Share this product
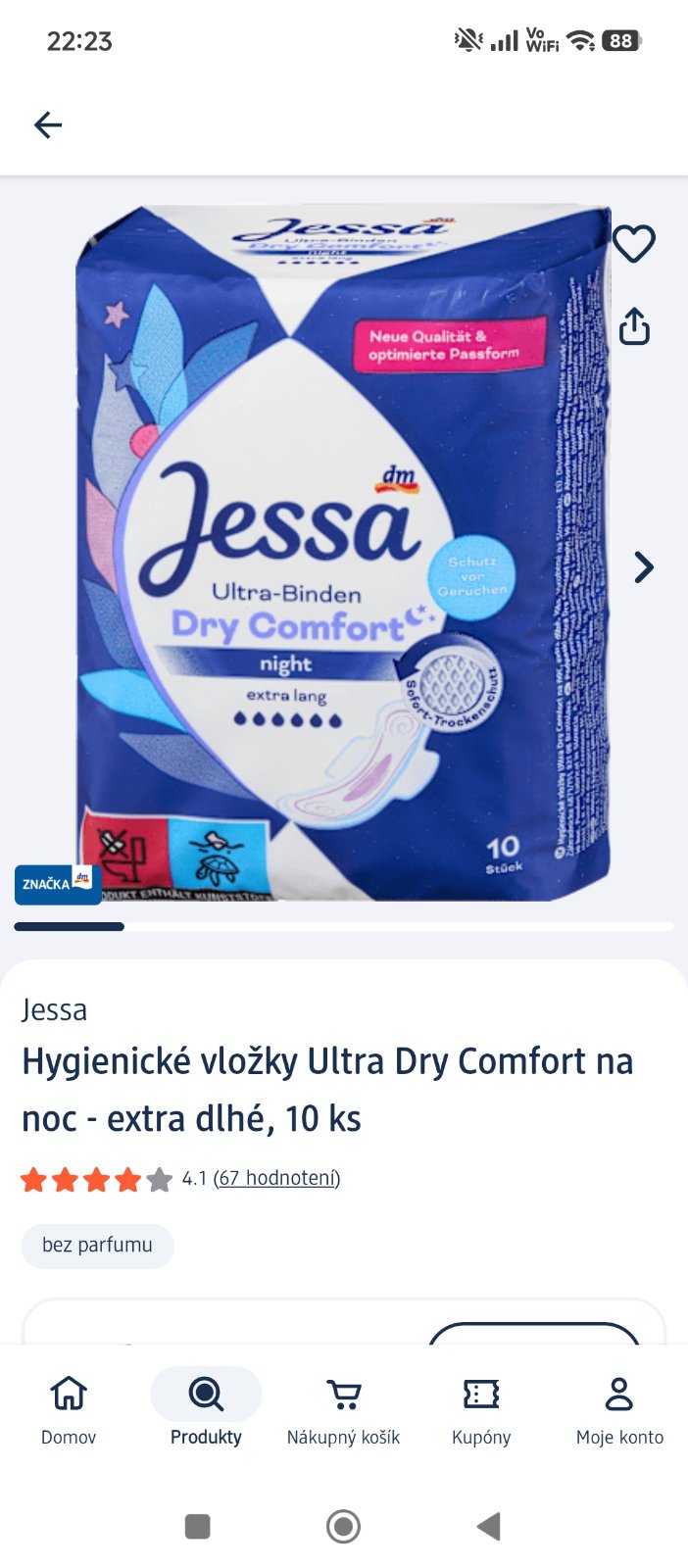This screenshot has width=688, height=1568. tap(634, 326)
